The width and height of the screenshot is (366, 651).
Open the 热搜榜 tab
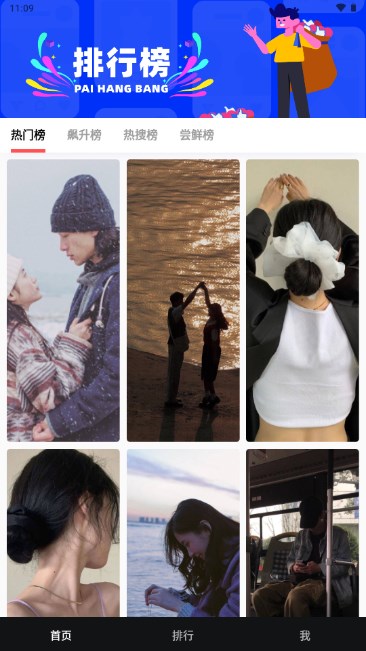tap(140, 135)
